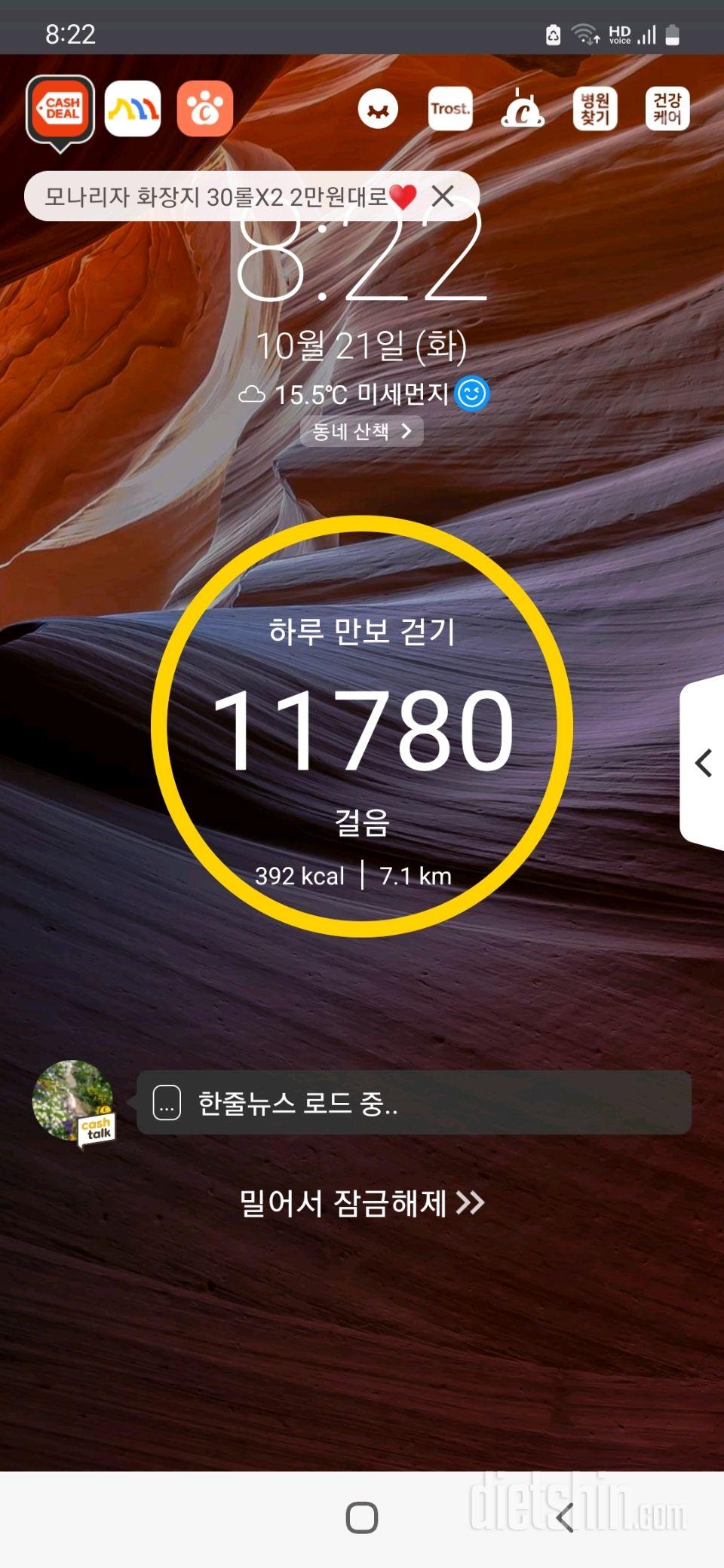Open the colorful wave logo shortcut
The image size is (724, 1568).
[x=133, y=109]
